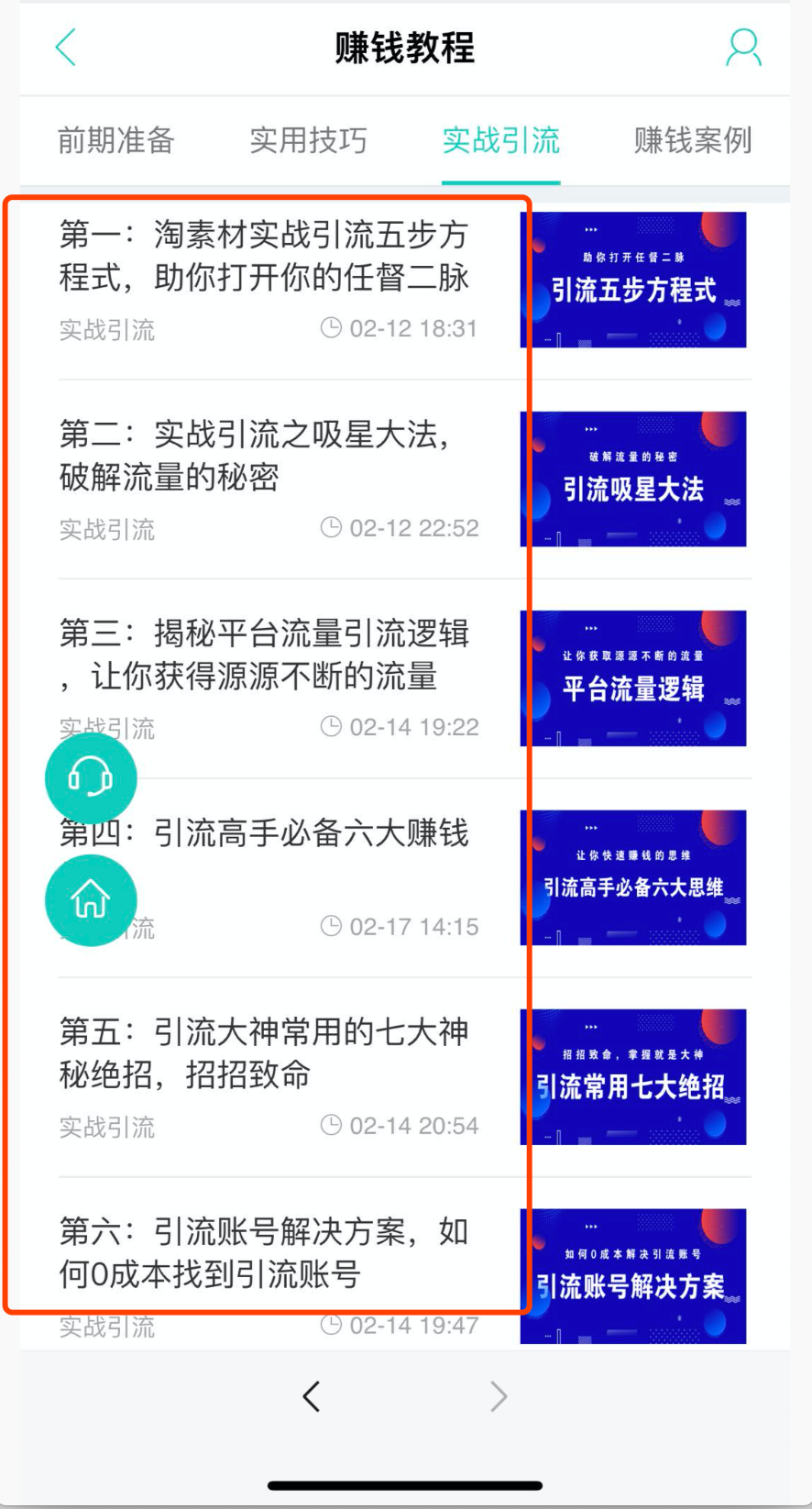The image size is (812, 1509).
Task: Tap the 引流常用七大绝招 cover image
Action: (x=633, y=1077)
